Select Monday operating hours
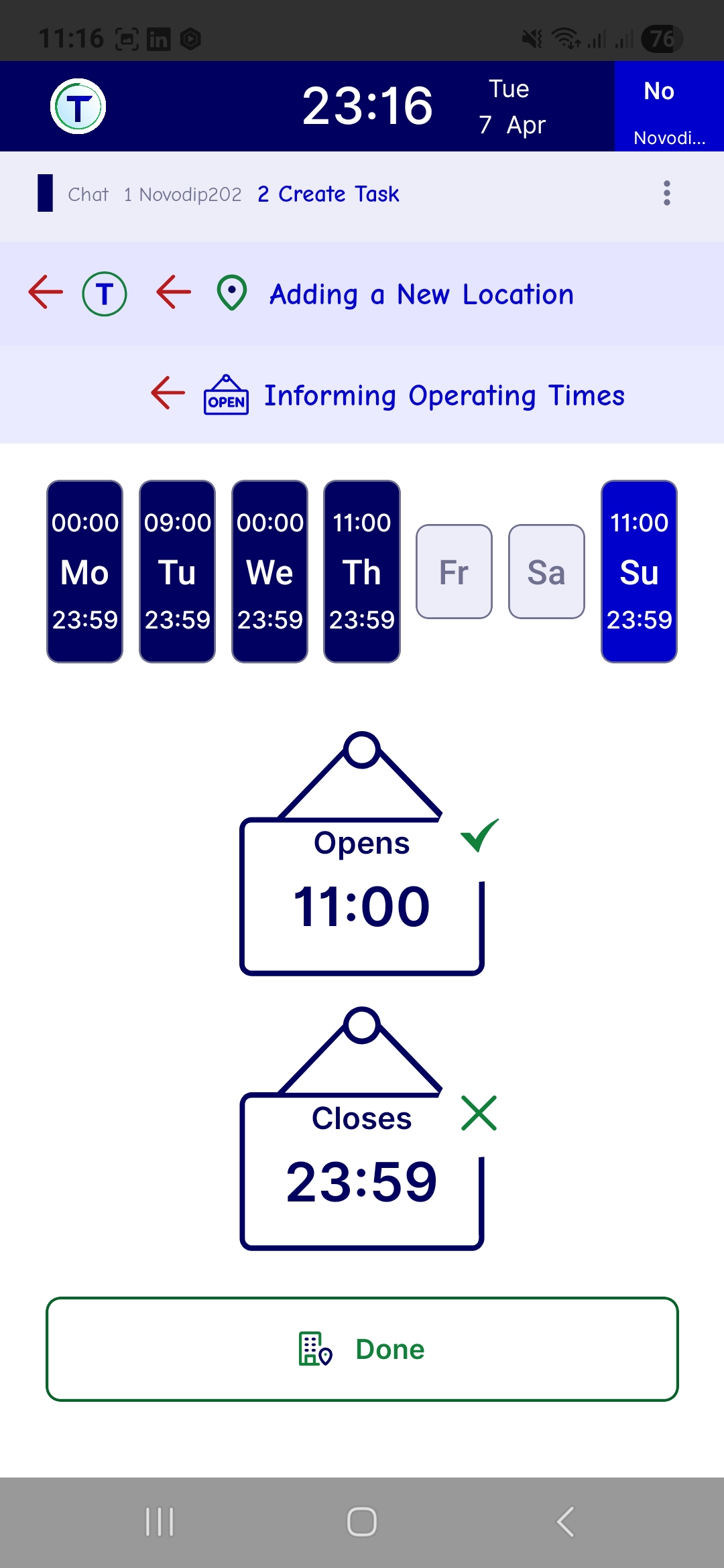This screenshot has height=1568, width=724. pyautogui.click(x=85, y=572)
